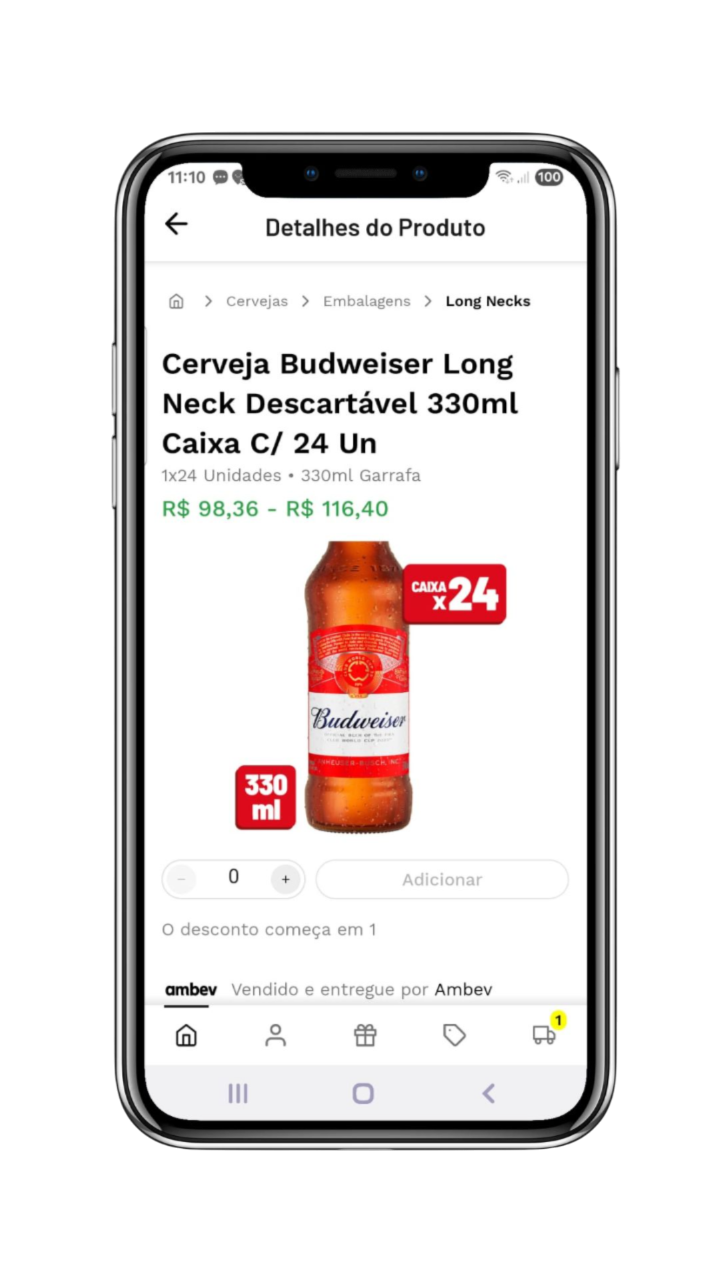
Task: Open the delivery truck cart tab
Action: click(x=545, y=1033)
